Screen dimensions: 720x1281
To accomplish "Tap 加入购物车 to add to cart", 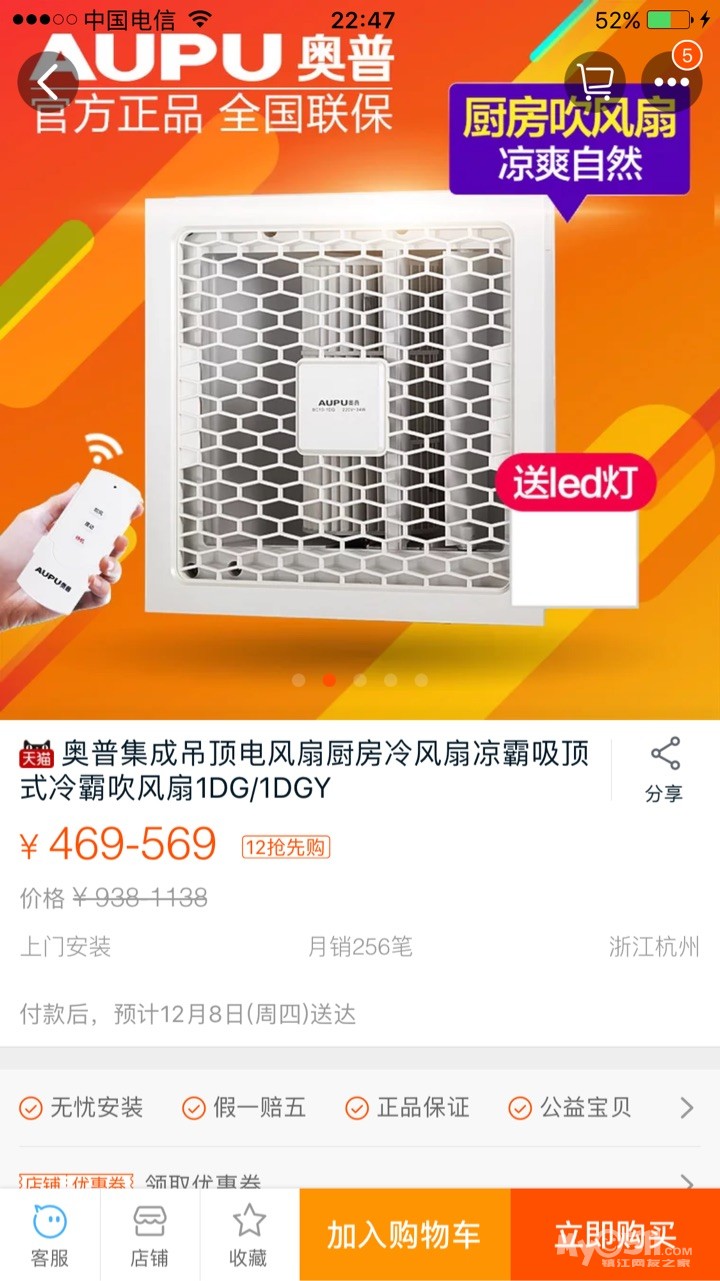I will coord(404,1235).
